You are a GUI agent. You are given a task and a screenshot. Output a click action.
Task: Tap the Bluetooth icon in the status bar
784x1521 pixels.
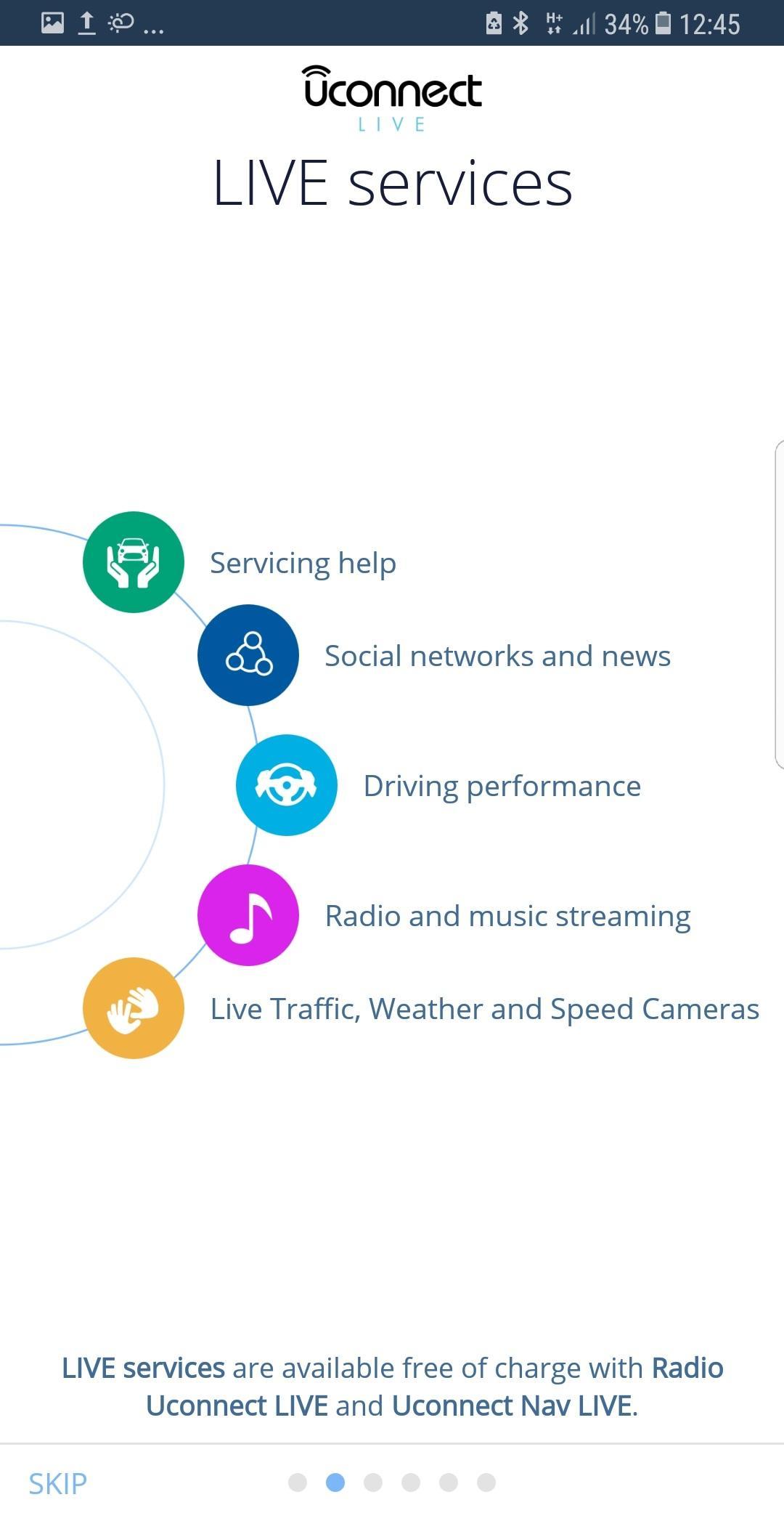521,23
